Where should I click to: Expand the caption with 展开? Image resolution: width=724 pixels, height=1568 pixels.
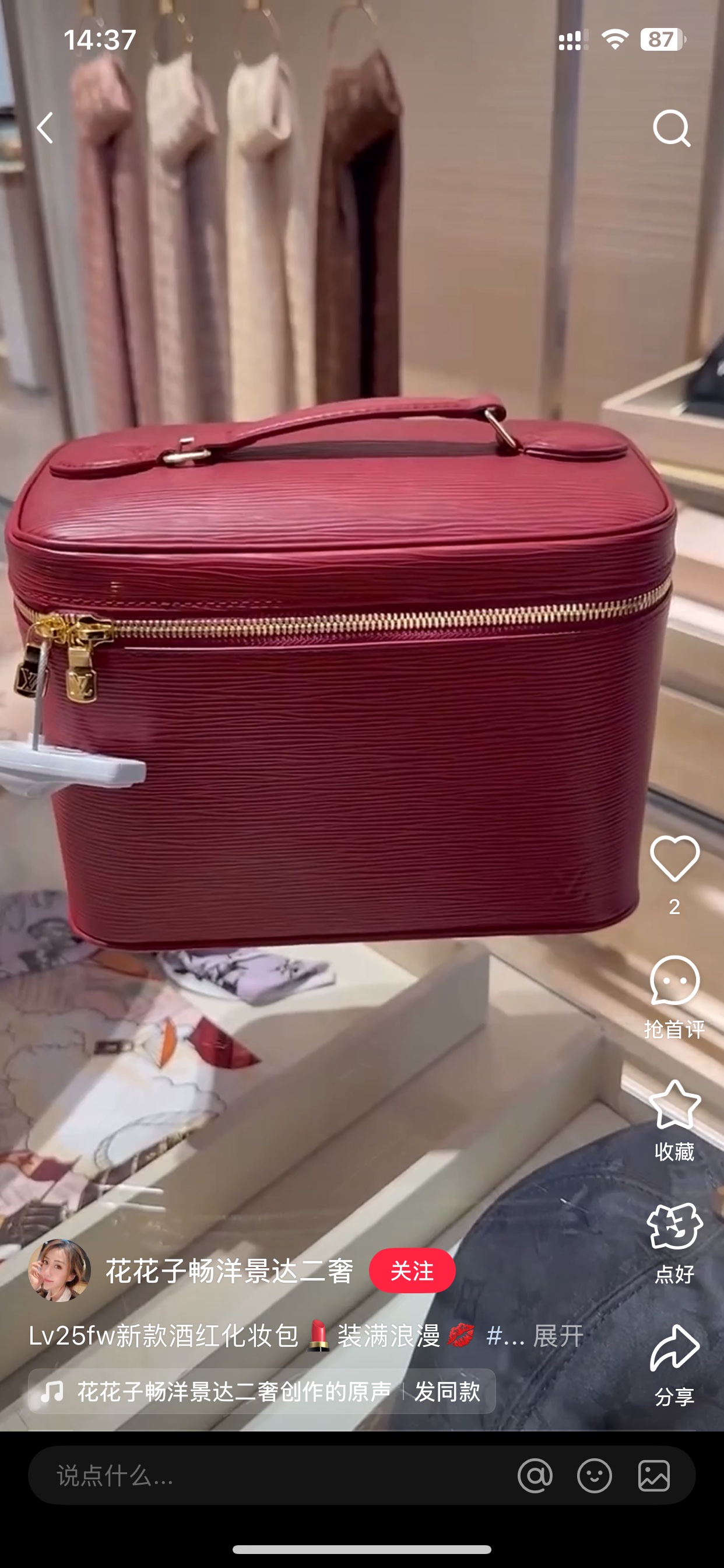(558, 1335)
